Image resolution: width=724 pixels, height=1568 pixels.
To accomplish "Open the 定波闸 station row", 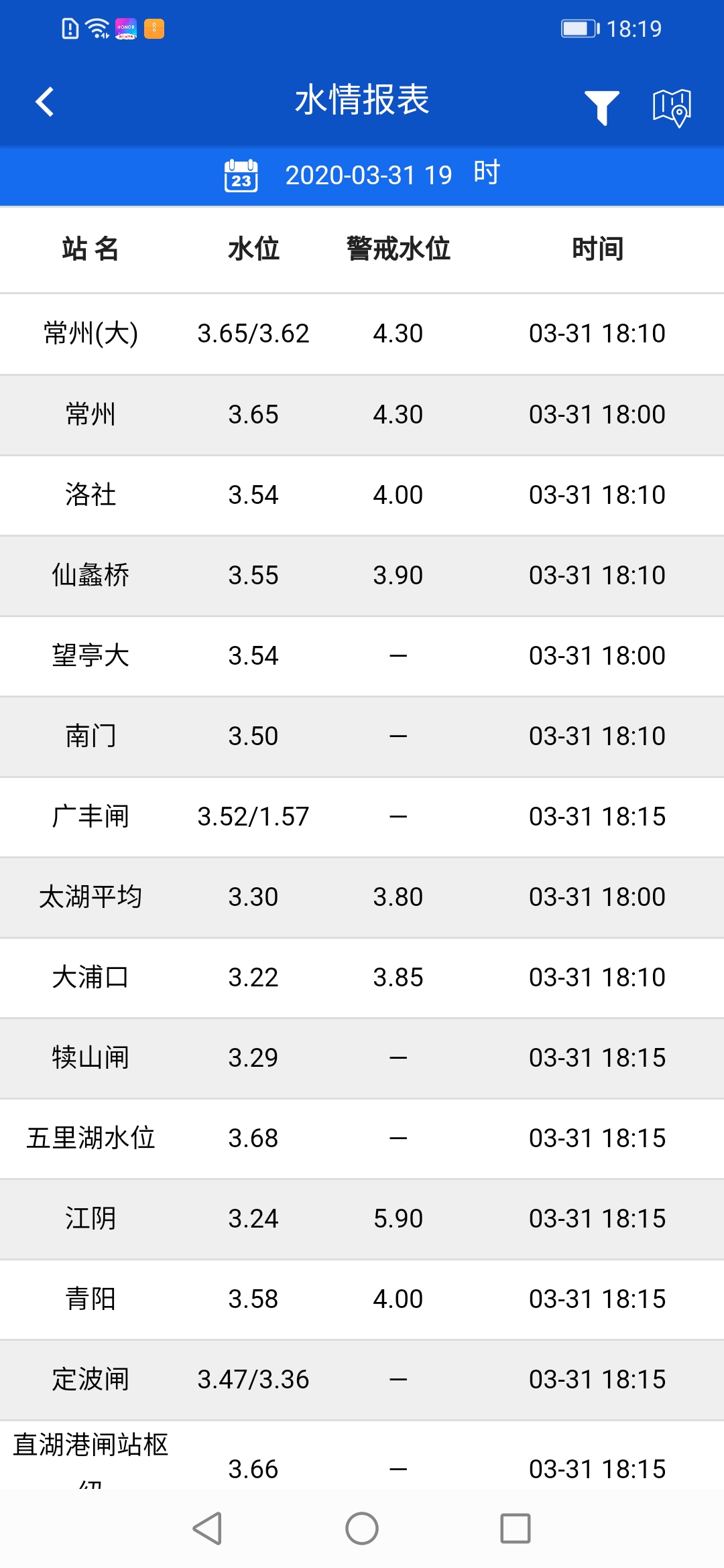I will tap(362, 1380).
